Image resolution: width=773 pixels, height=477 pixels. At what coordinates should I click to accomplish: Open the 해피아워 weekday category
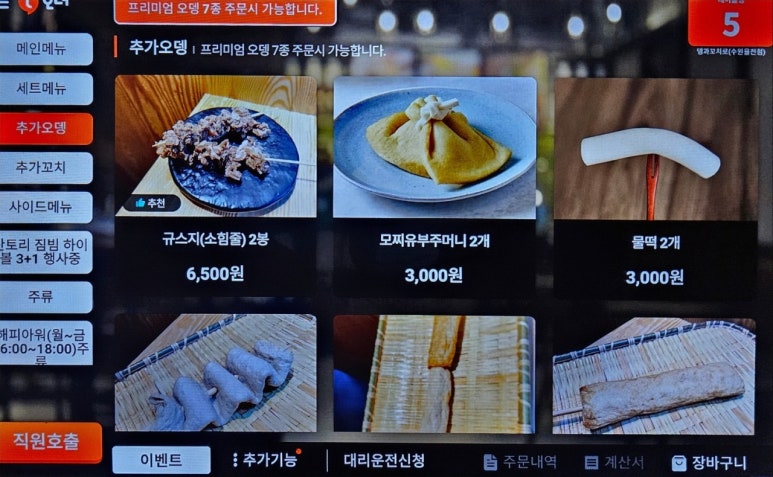click(x=46, y=342)
